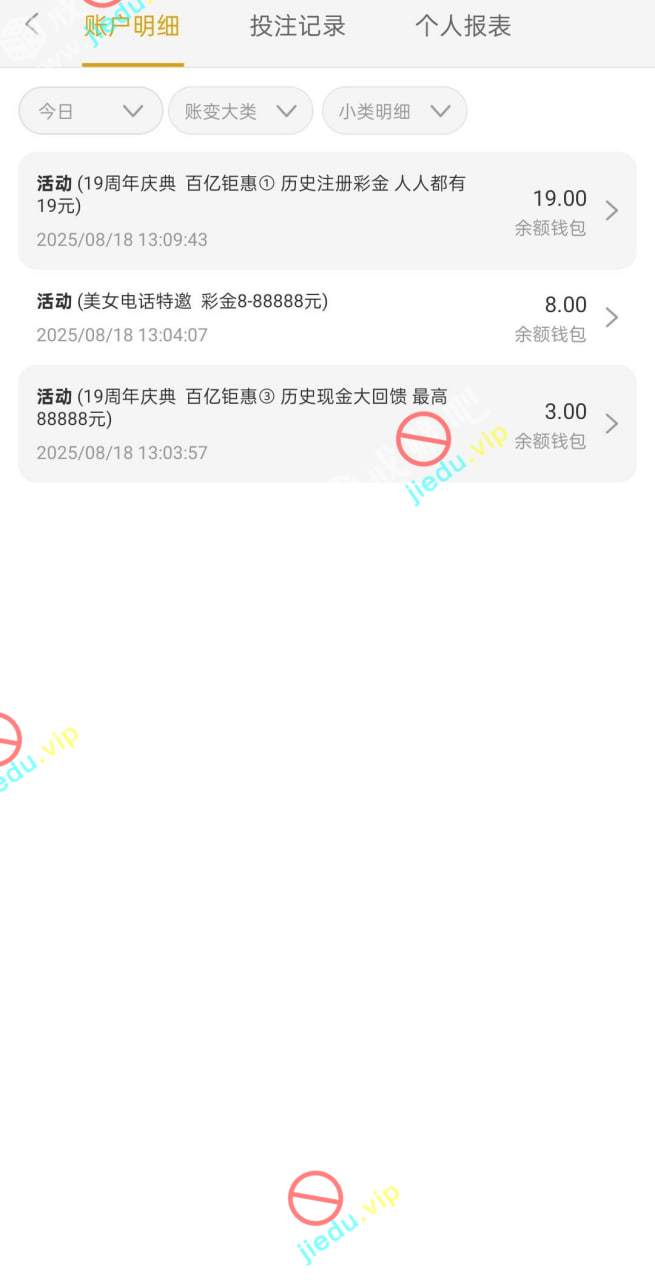Expand the 今日 date dropdown
Screen dimensions: 655x1280
point(90,111)
